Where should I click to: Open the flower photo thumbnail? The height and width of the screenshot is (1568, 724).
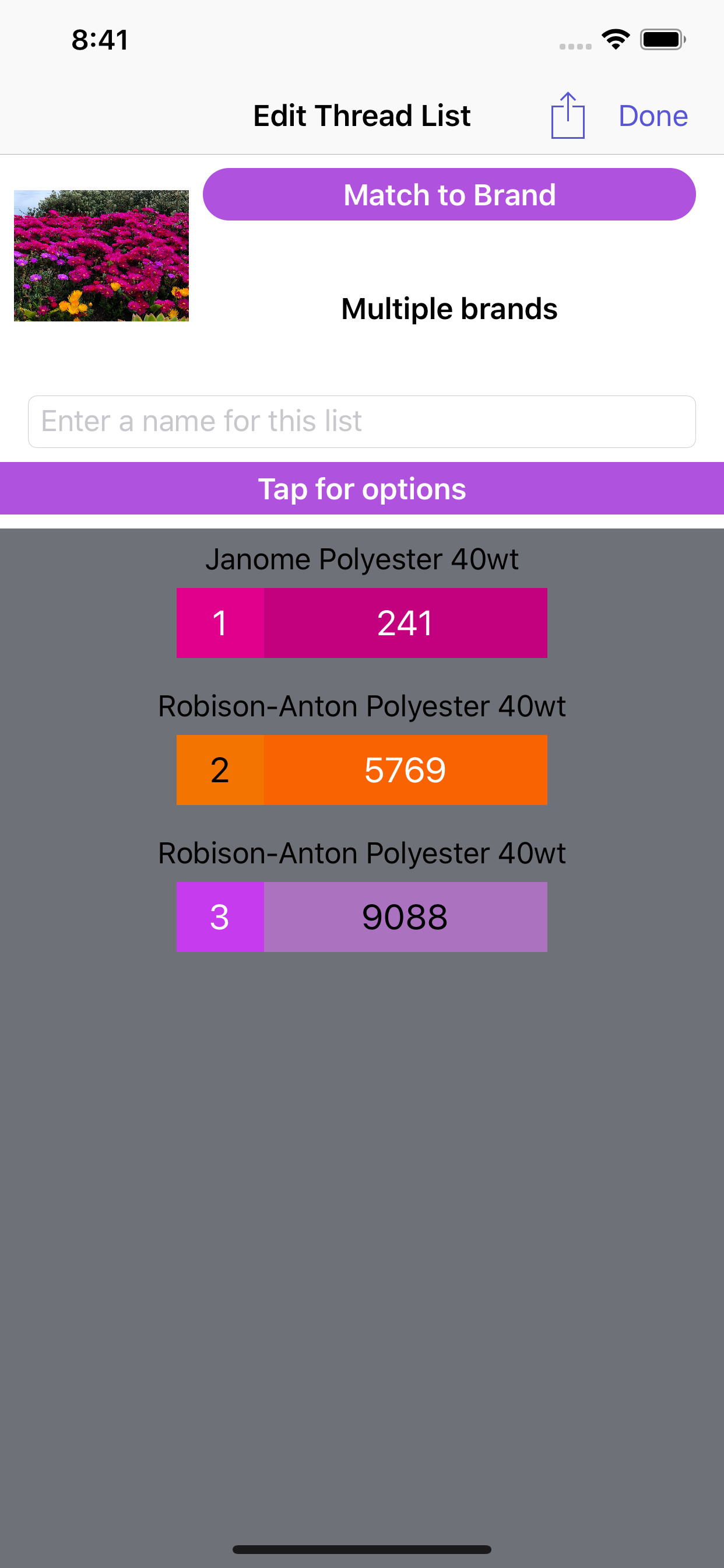click(101, 256)
